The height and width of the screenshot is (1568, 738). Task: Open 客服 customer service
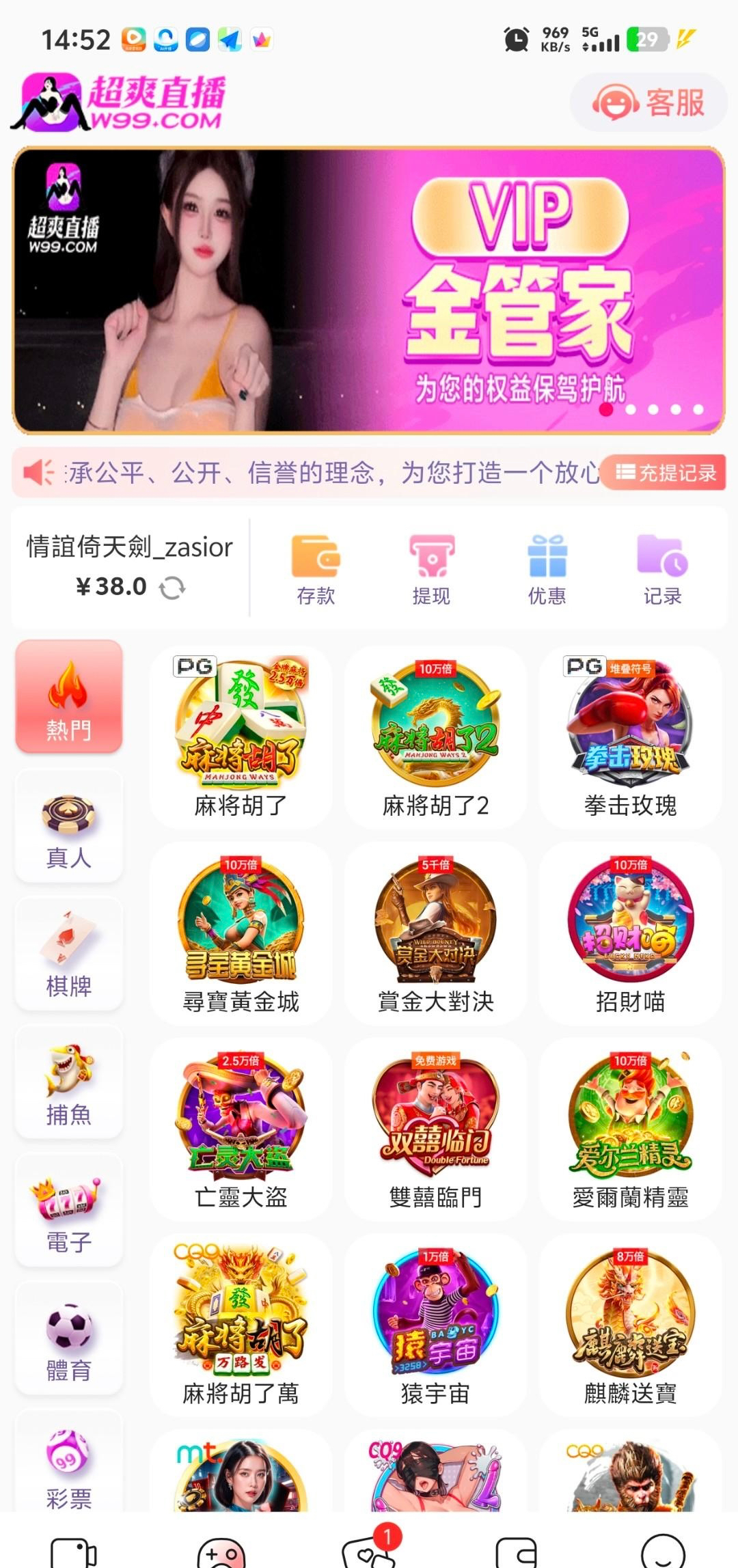[648, 103]
